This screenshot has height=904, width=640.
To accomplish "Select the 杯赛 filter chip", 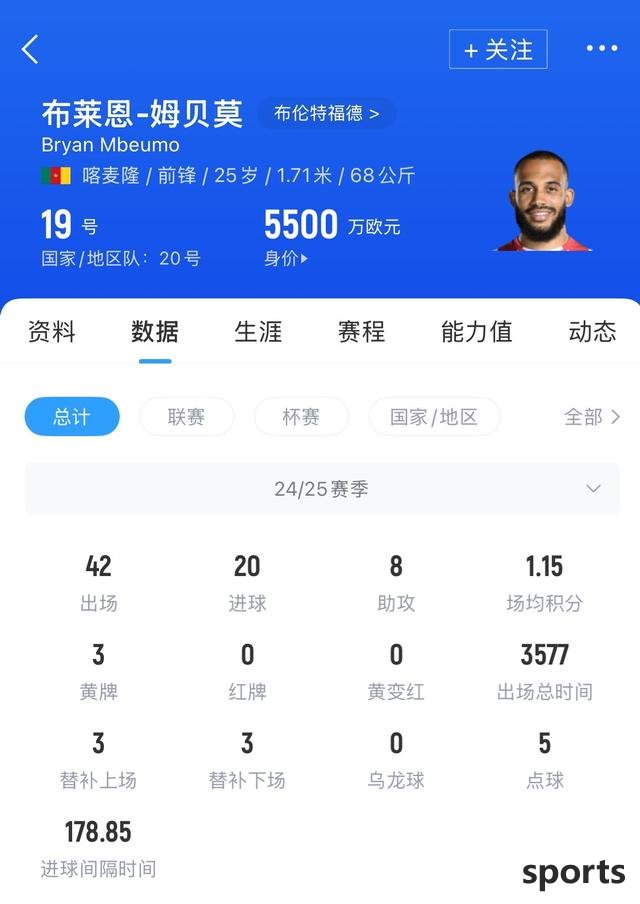I will [301, 417].
